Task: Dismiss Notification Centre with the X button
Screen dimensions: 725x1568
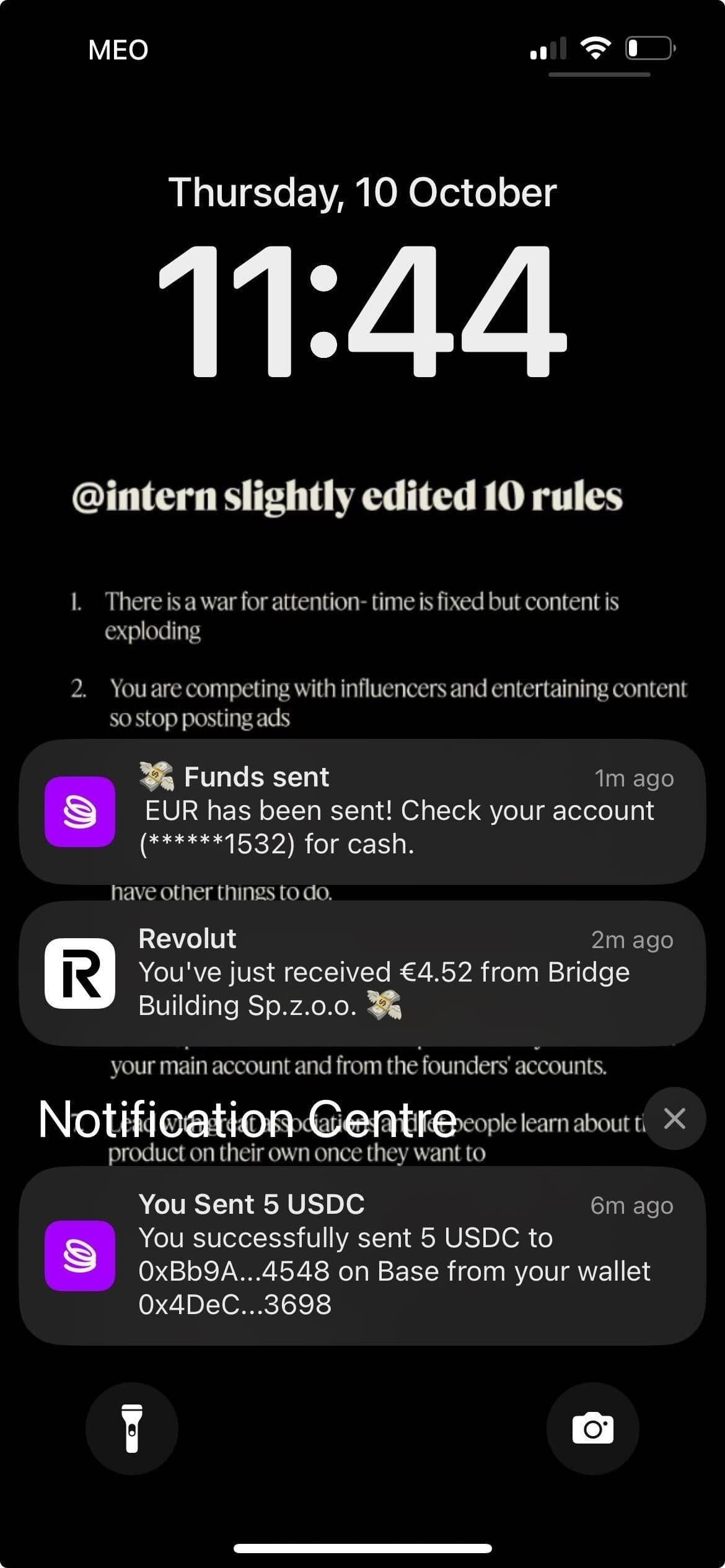Action: [674, 1118]
